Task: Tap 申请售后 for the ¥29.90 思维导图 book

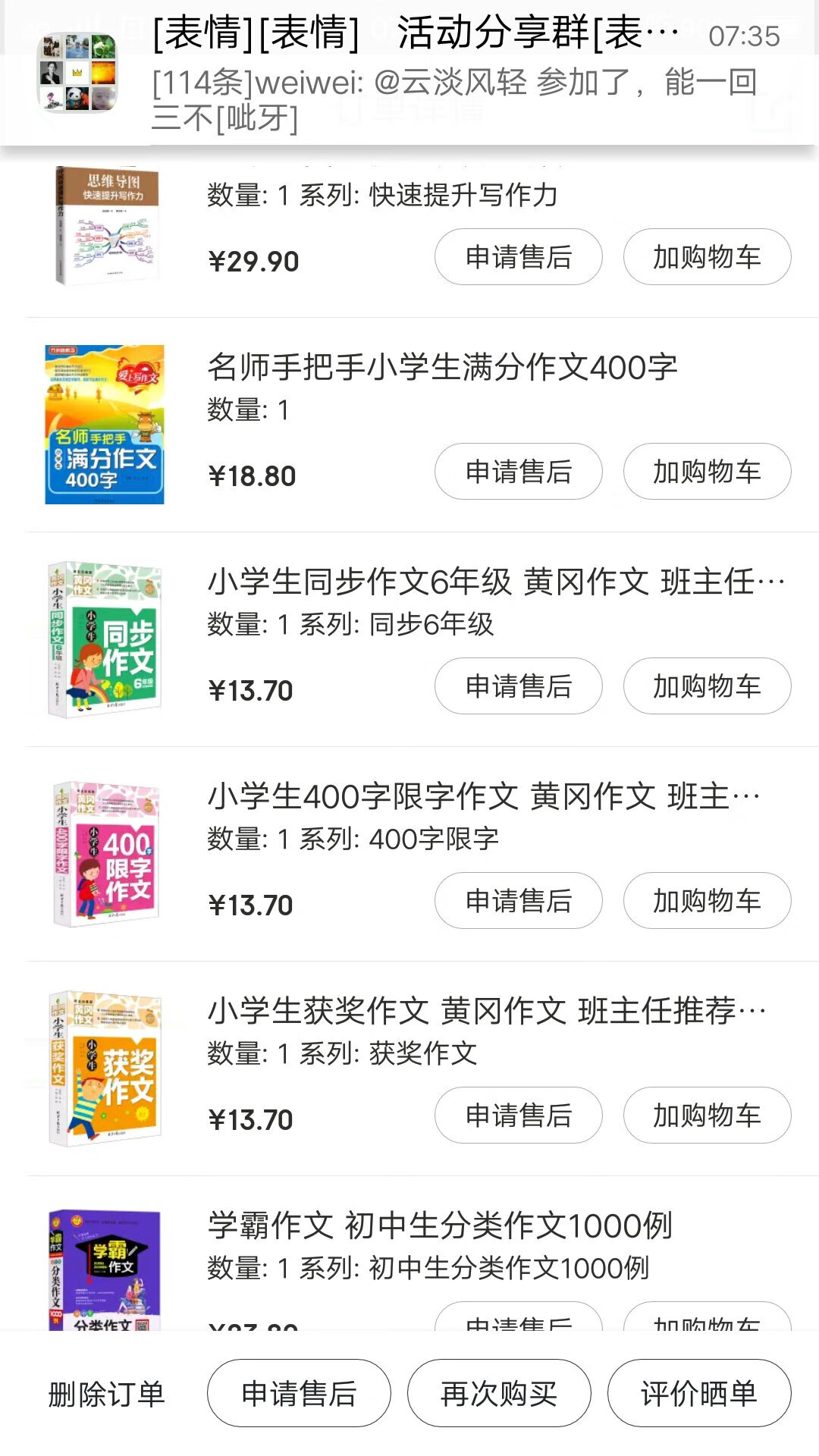Action: click(518, 258)
